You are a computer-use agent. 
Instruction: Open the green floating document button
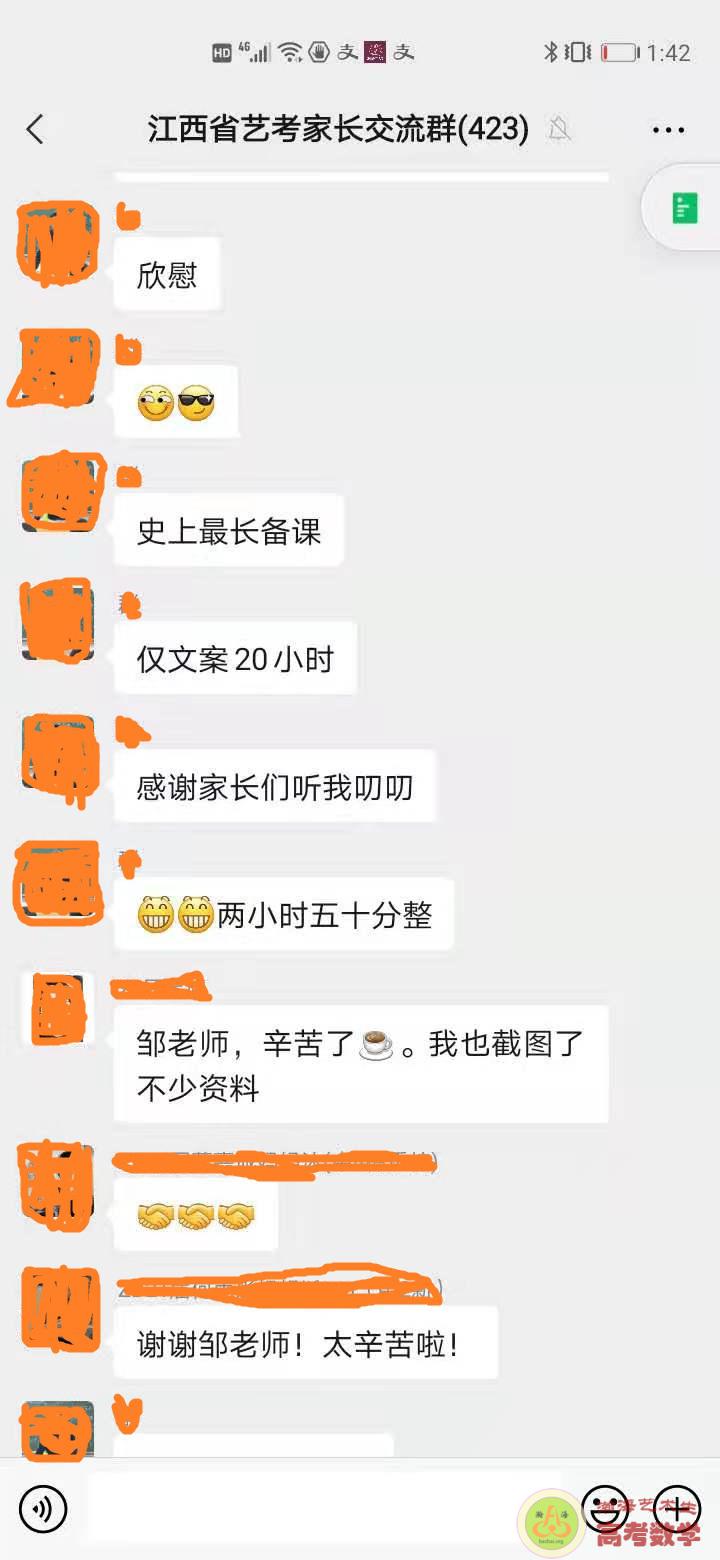click(x=685, y=209)
